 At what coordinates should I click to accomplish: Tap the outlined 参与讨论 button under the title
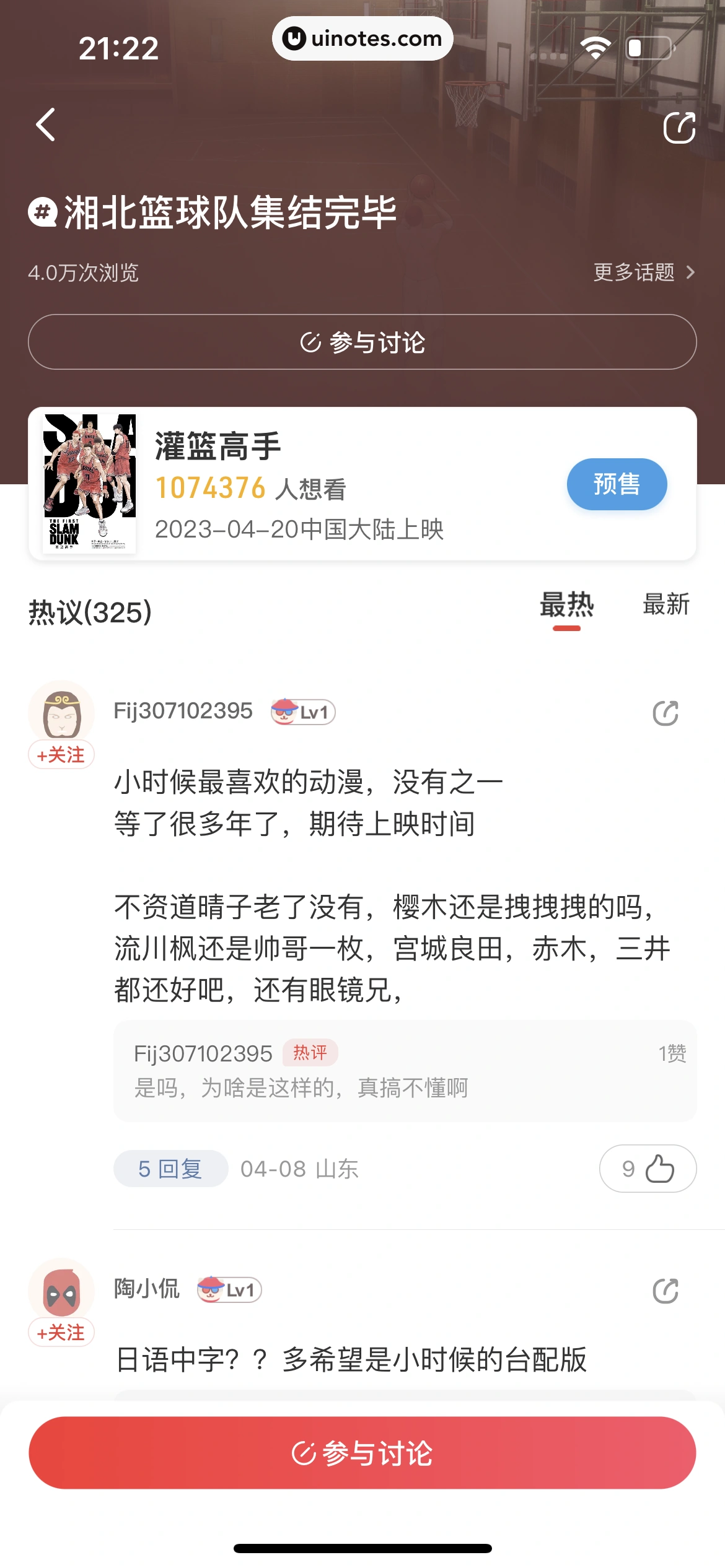(x=362, y=342)
